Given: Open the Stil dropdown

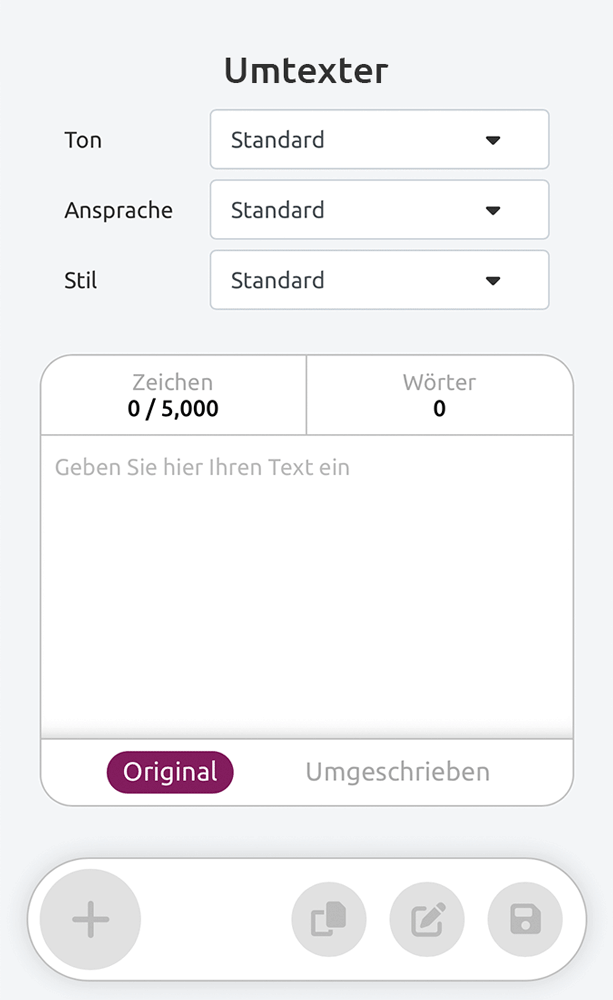Looking at the screenshot, I should point(380,280).
